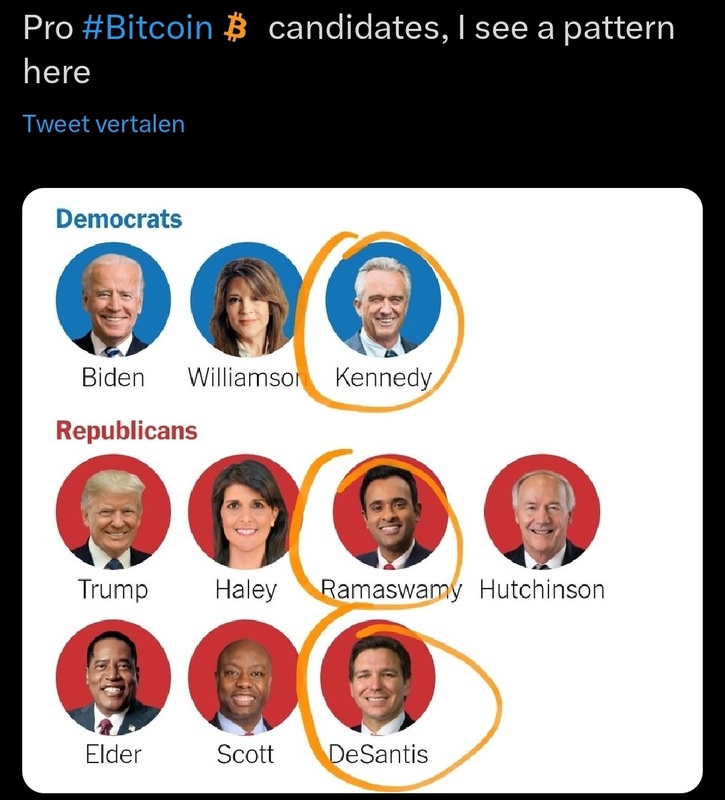Open the #Bitcoin hashtag
Image resolution: width=725 pixels, height=800 pixels.
(148, 28)
